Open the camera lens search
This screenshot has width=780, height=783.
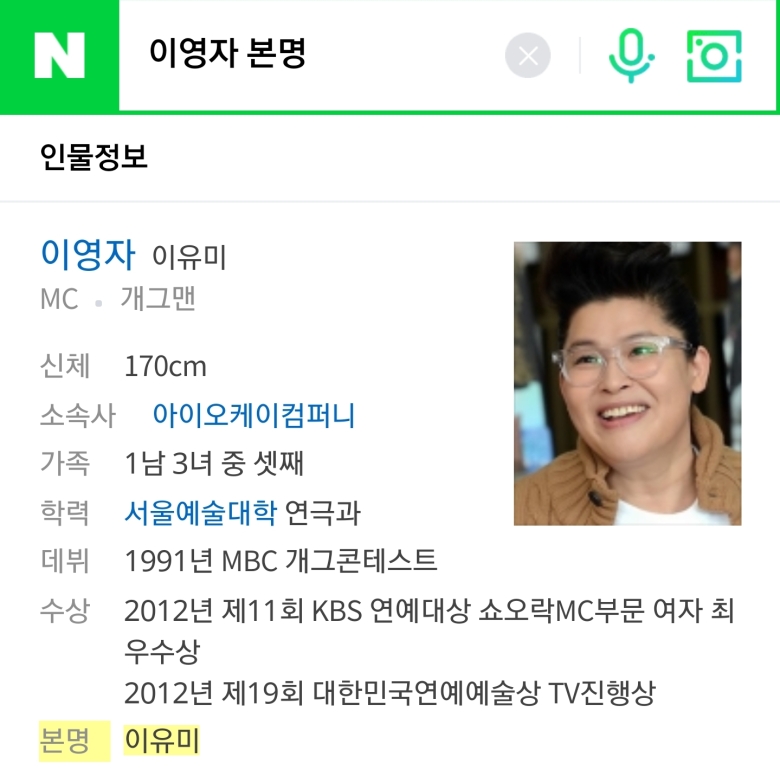pyautogui.click(x=714, y=56)
